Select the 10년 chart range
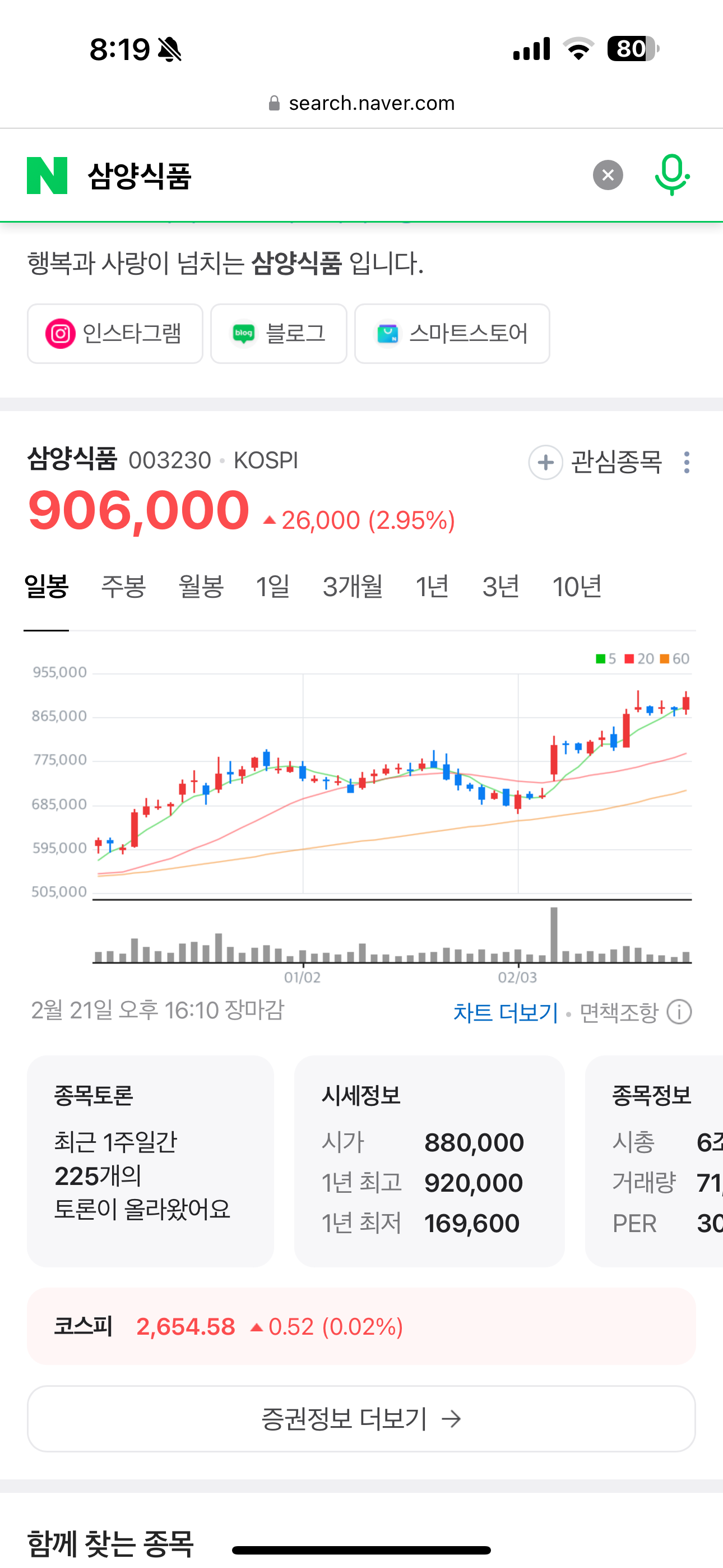 coord(576,587)
